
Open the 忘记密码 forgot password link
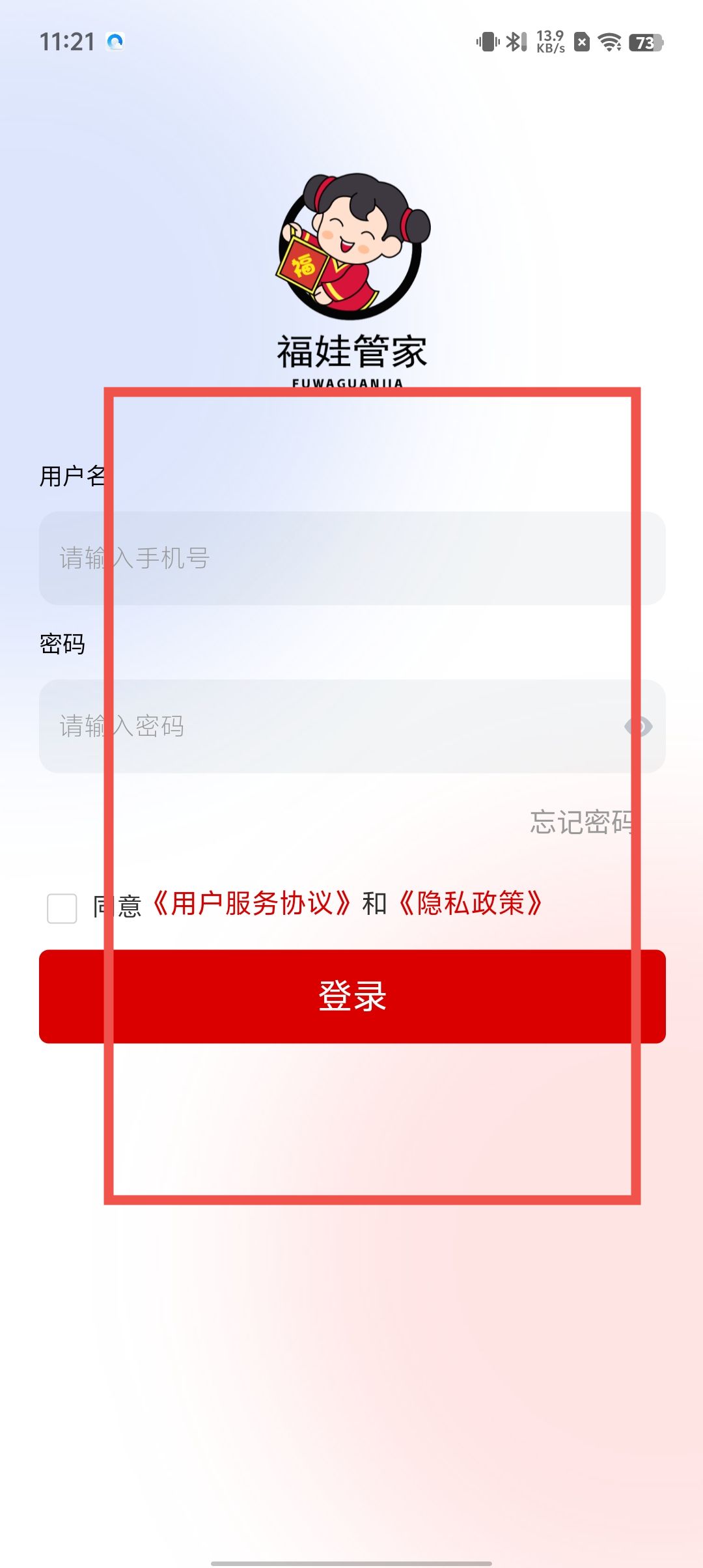tap(581, 822)
